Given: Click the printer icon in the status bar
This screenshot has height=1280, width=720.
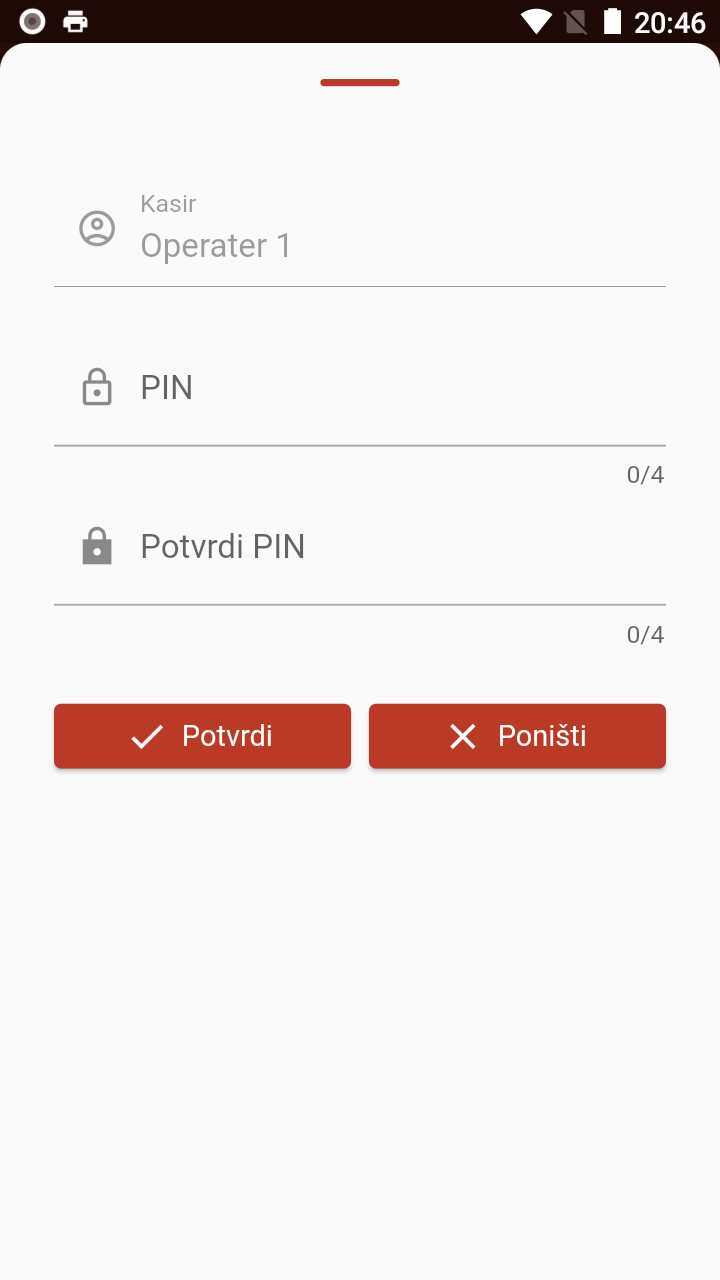Looking at the screenshot, I should pyautogui.click(x=74, y=20).
